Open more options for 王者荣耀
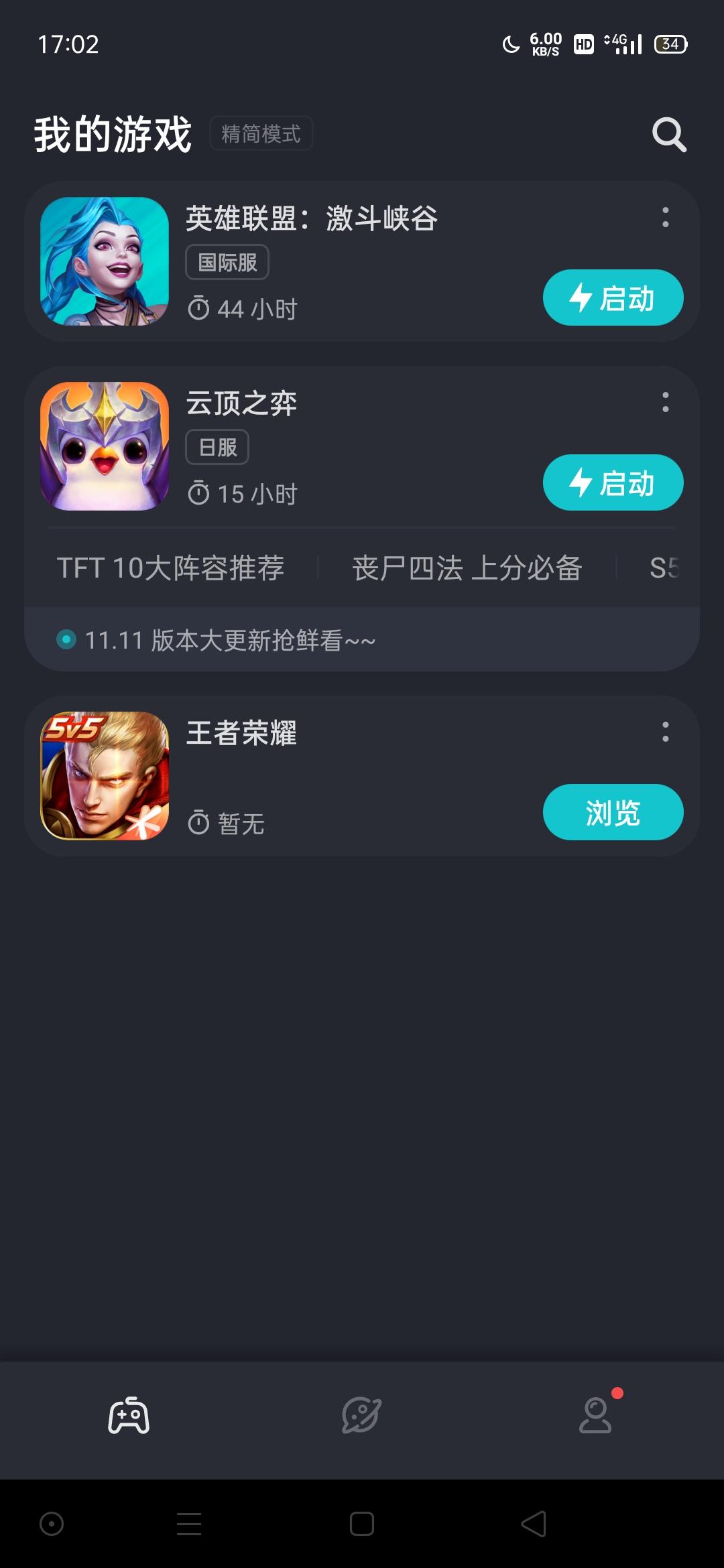The width and height of the screenshot is (724, 1568). [x=665, y=732]
